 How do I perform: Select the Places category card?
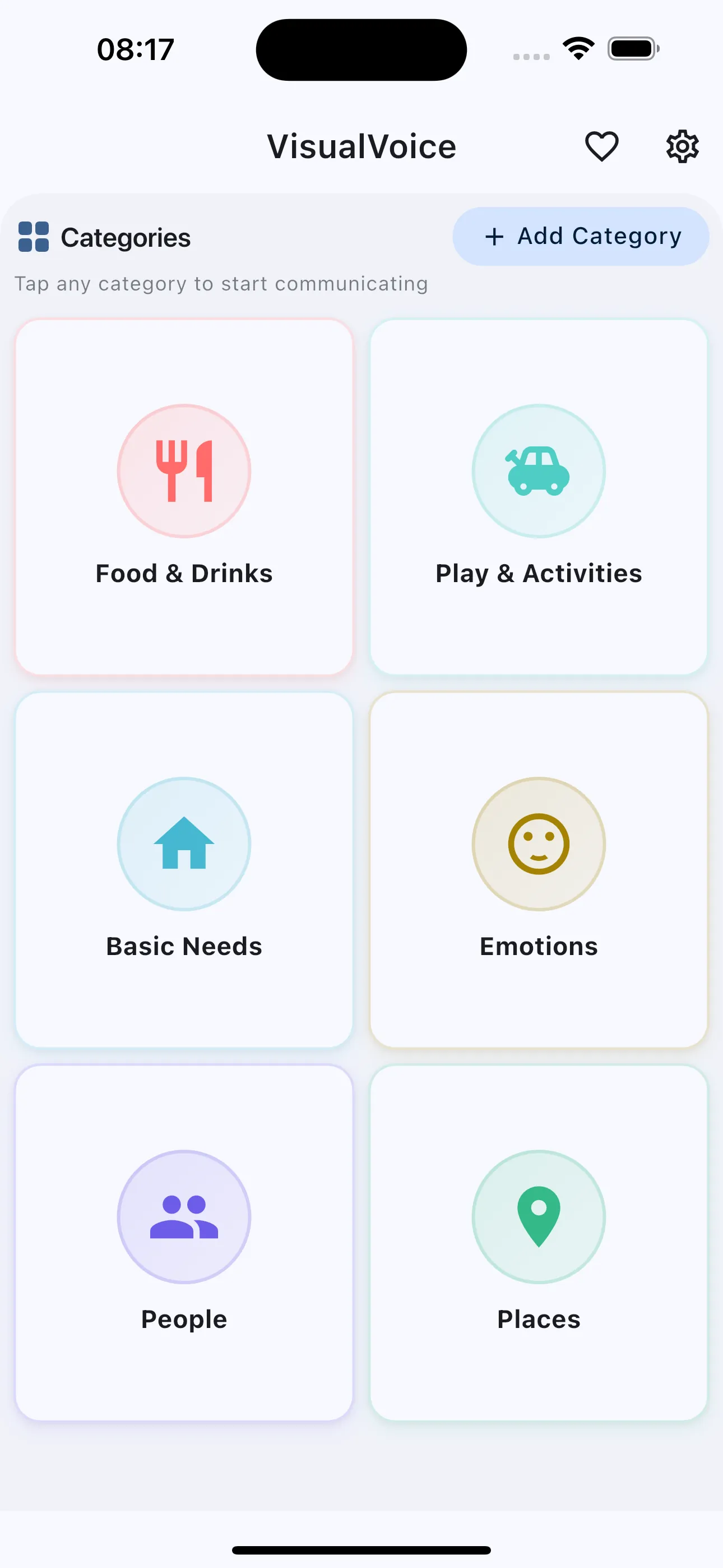tap(539, 1242)
